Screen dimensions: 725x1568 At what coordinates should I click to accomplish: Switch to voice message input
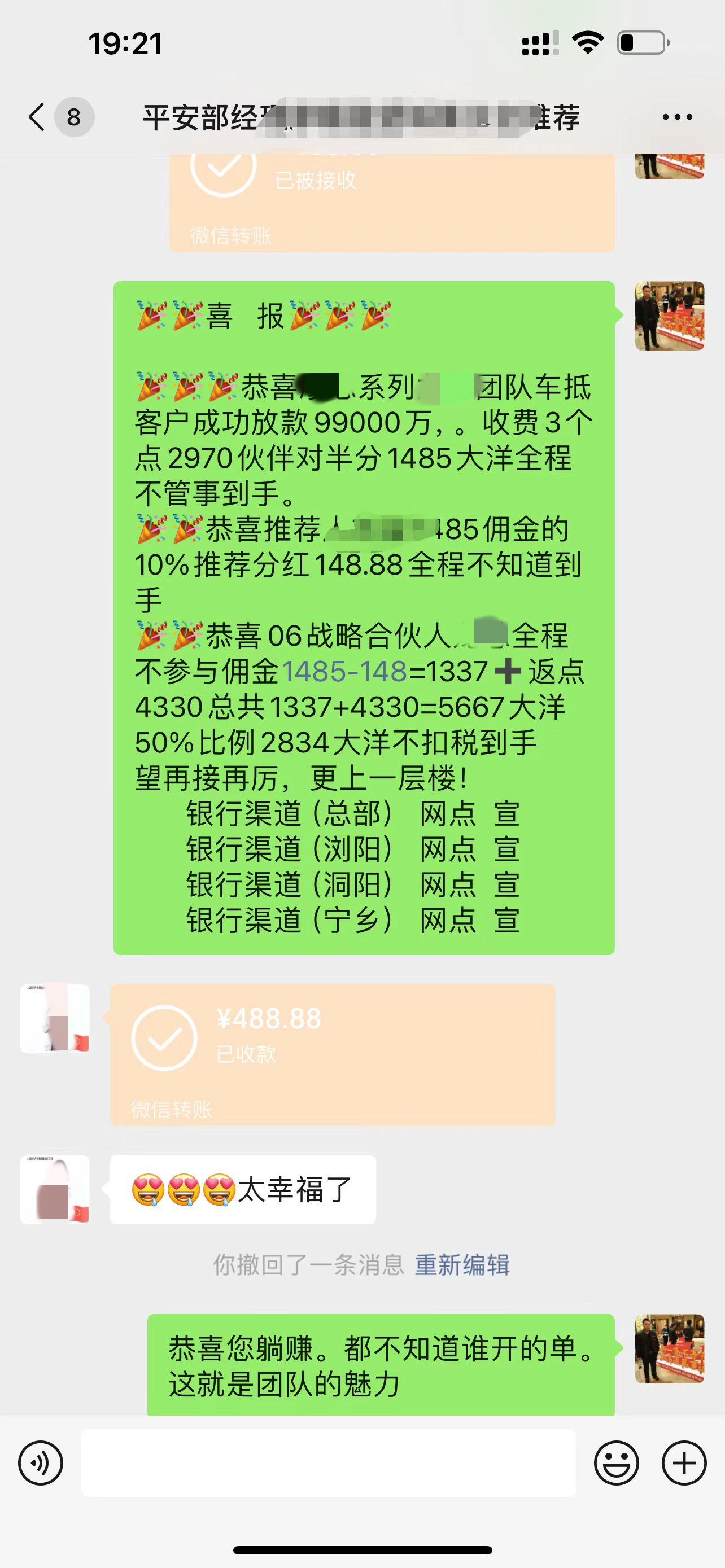41,1462
